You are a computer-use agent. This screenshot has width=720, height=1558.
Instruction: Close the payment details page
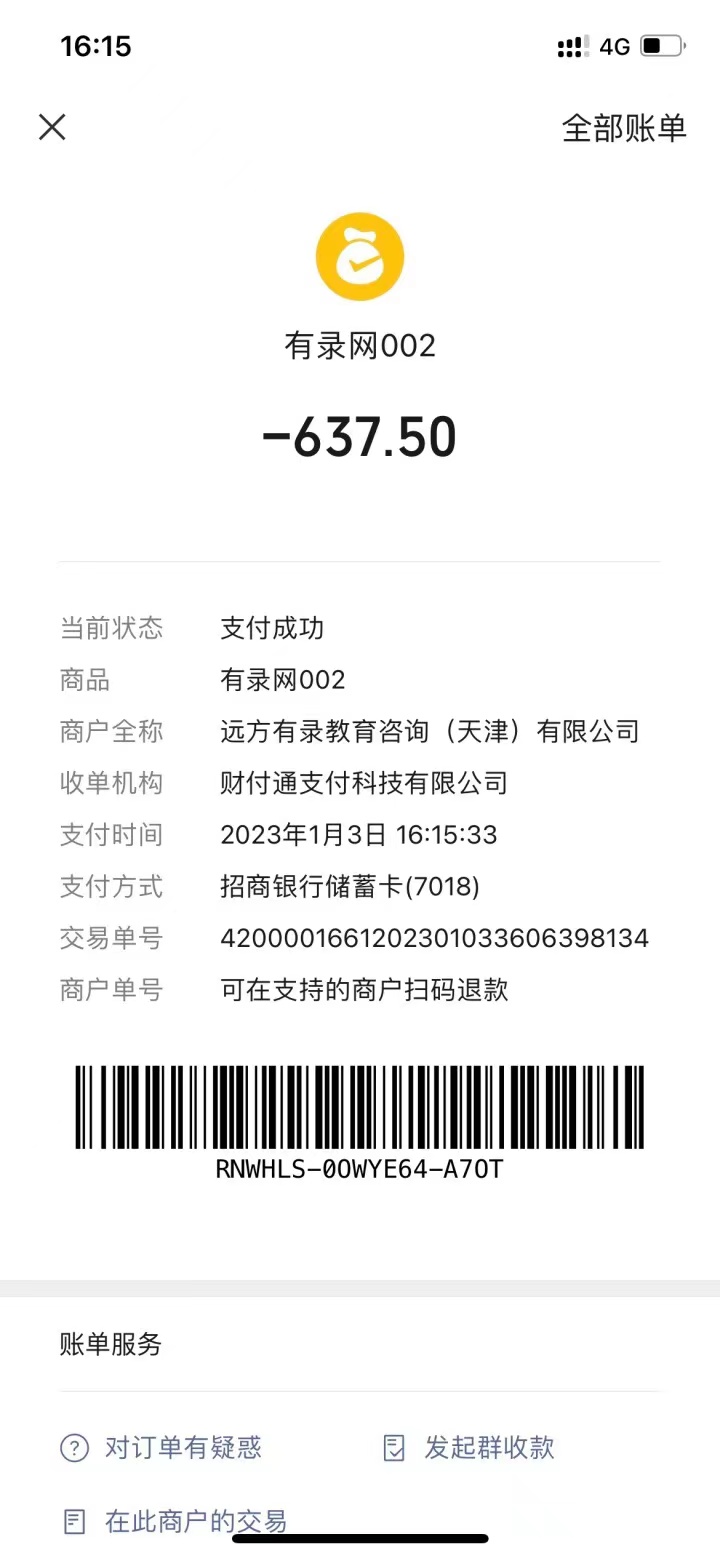point(52,127)
